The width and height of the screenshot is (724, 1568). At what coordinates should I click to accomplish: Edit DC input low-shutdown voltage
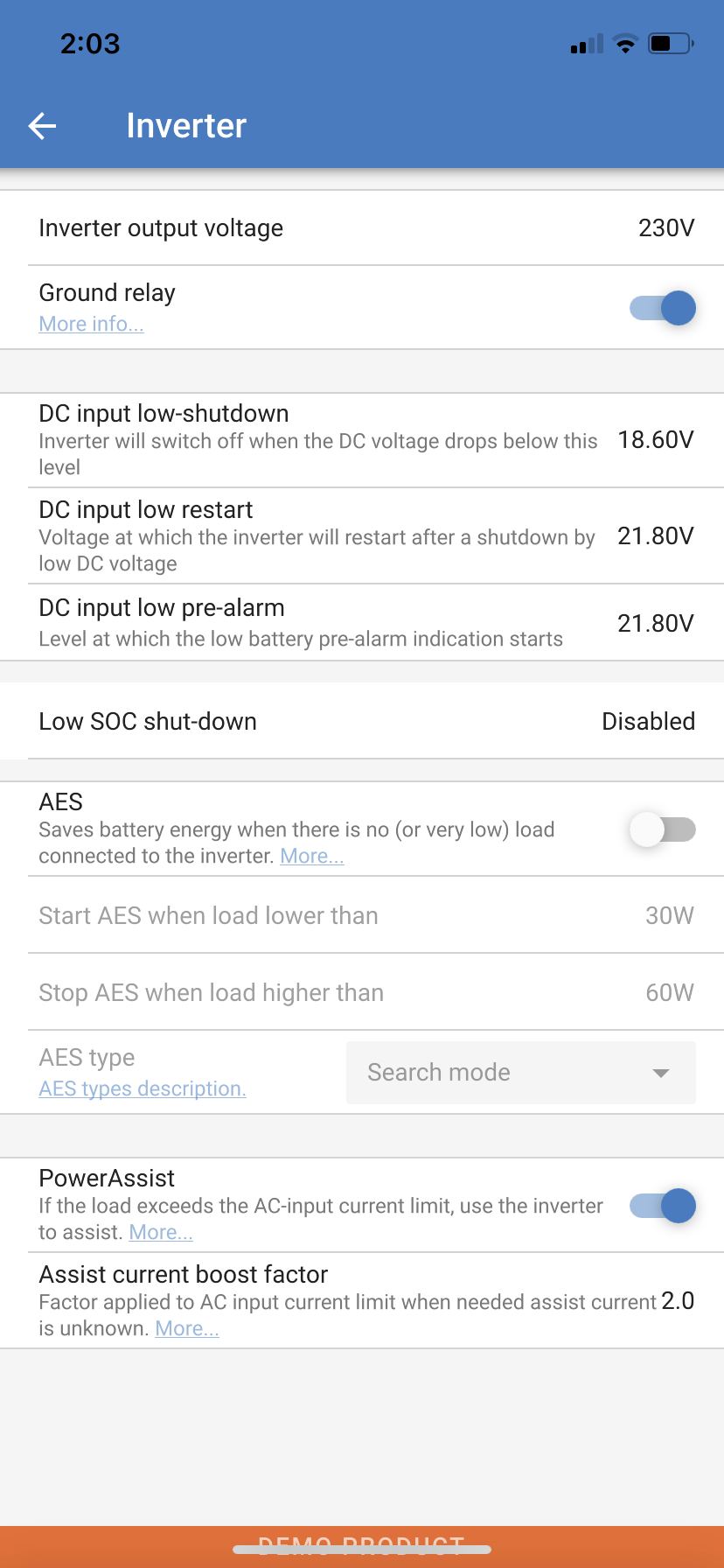(x=362, y=440)
